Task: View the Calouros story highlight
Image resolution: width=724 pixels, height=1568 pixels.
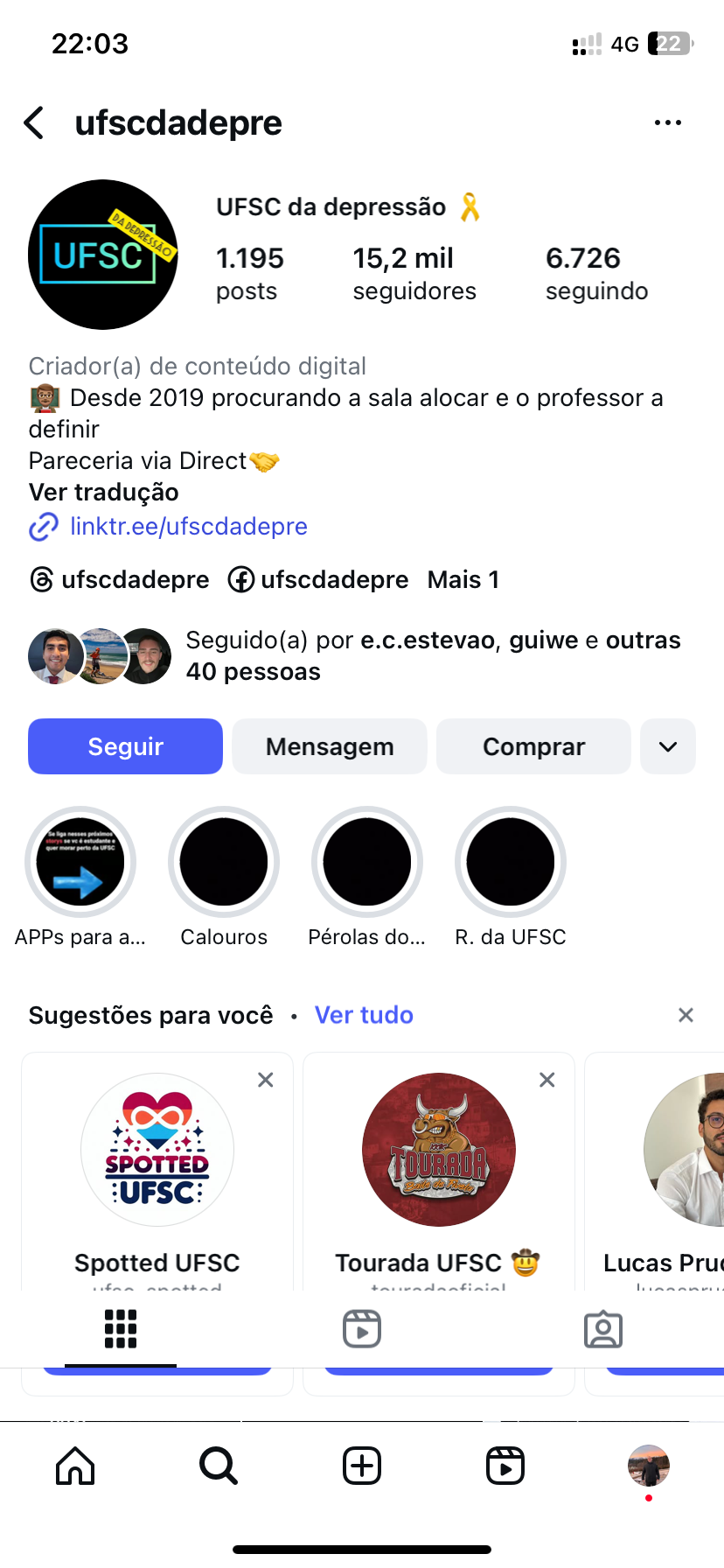Action: point(224,862)
